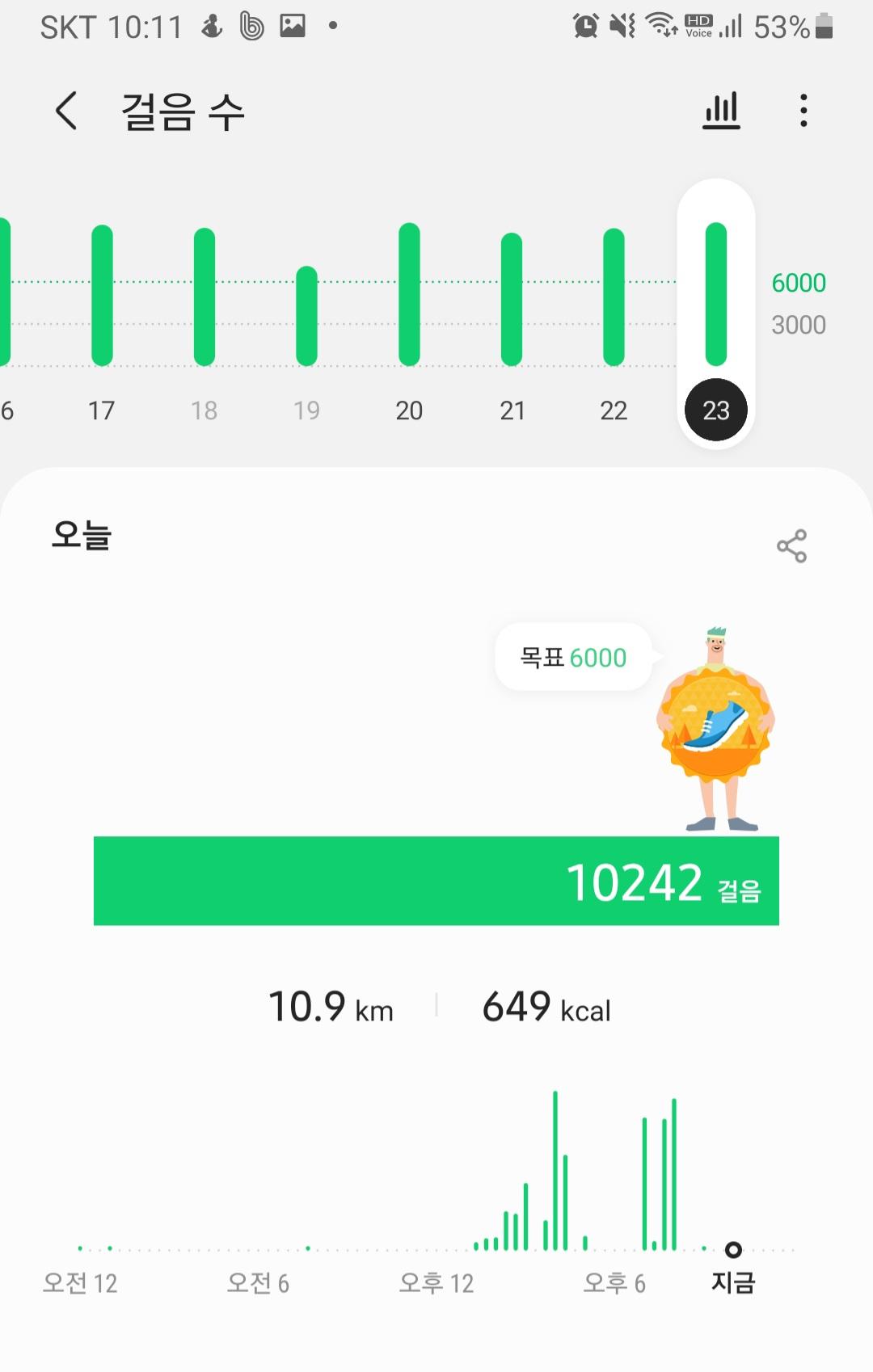Select the step bar for day 20
Screen dimensions: 873x1372
409,295
